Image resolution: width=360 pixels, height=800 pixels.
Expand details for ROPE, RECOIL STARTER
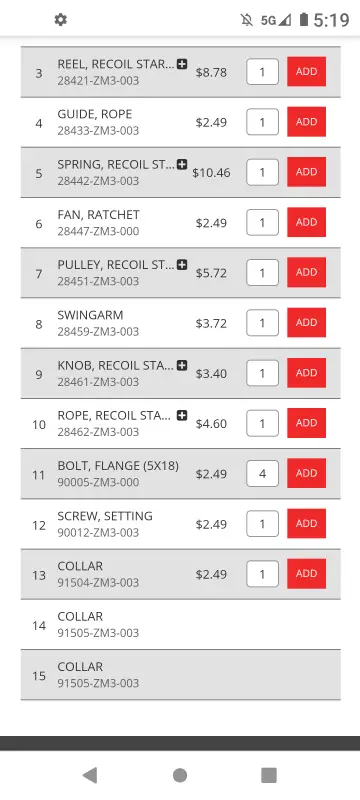point(182,416)
